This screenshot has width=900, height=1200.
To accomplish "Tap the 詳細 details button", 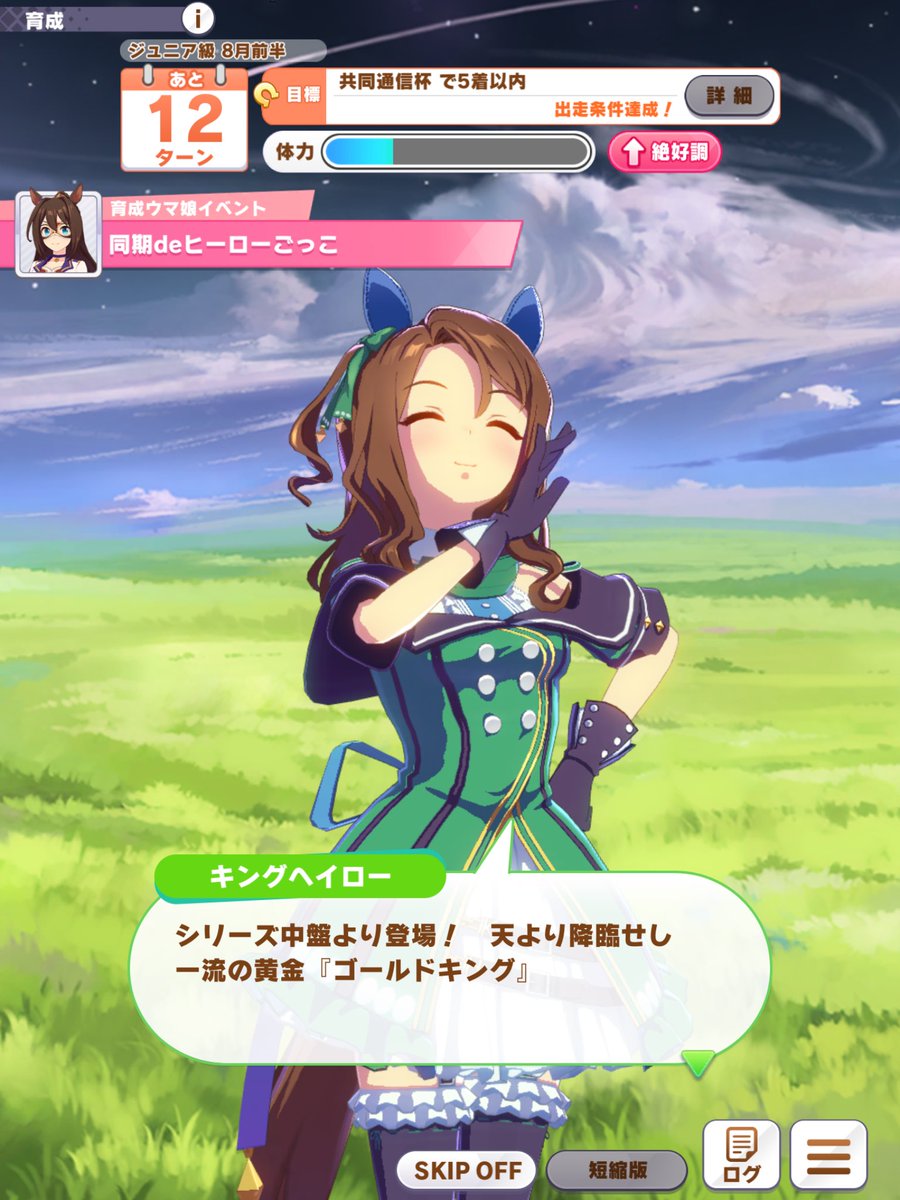I will click(x=729, y=97).
